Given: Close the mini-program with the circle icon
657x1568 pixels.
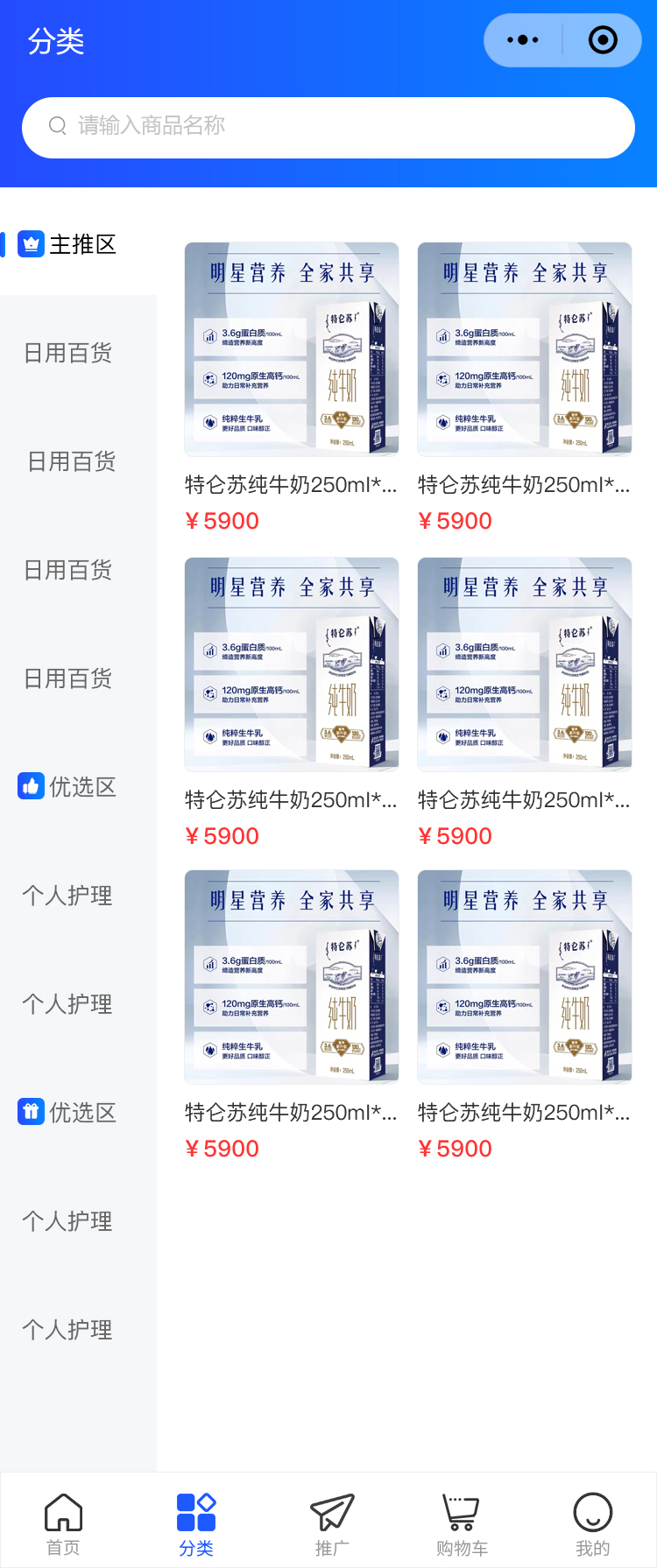Looking at the screenshot, I should click(603, 40).
